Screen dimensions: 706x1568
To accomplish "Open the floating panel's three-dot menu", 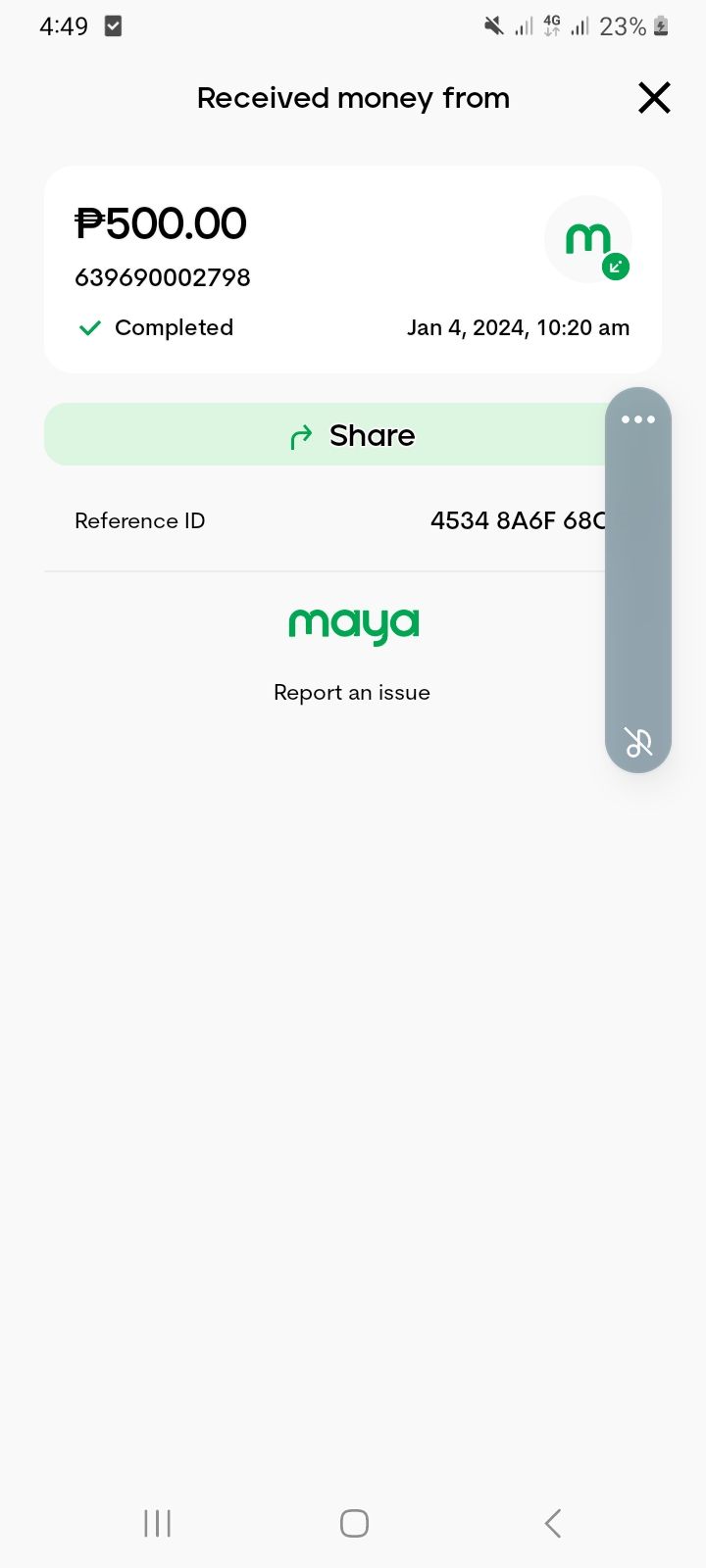I will point(638,419).
